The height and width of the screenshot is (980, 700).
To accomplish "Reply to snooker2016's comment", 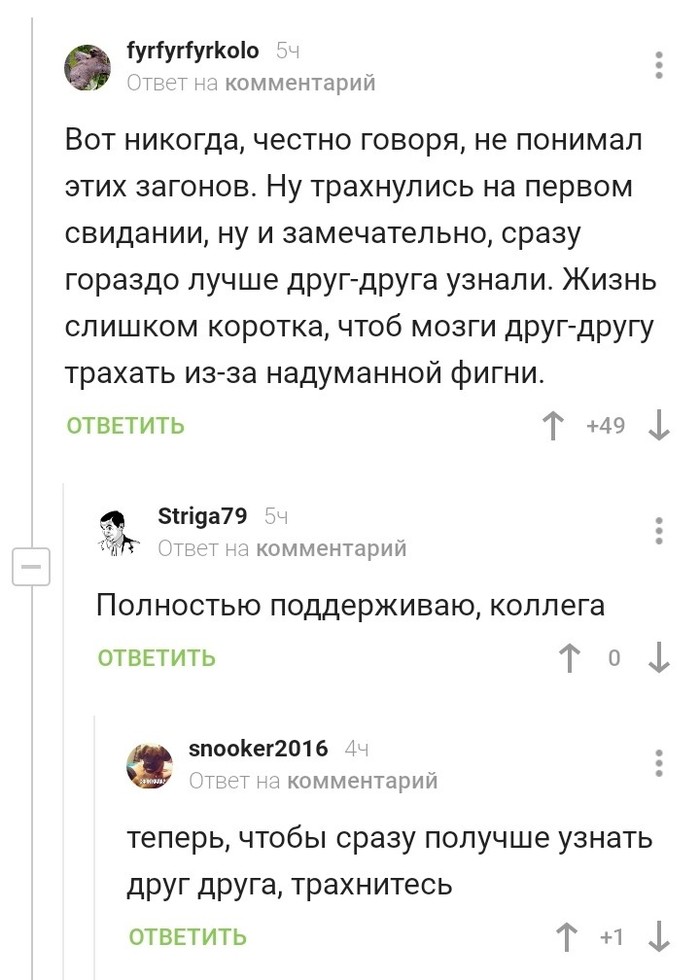I will pos(188,937).
